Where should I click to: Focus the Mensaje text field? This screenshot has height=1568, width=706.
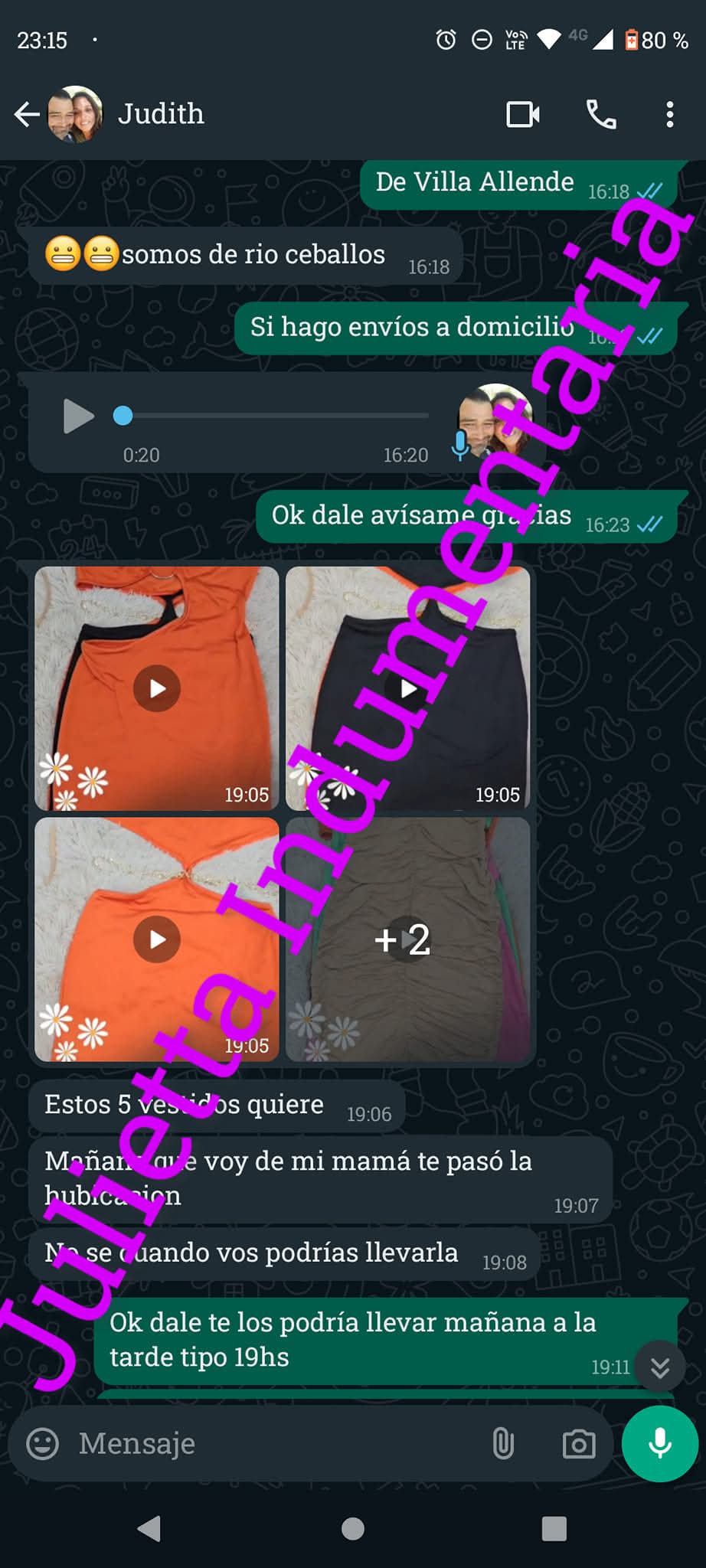coord(276,1444)
